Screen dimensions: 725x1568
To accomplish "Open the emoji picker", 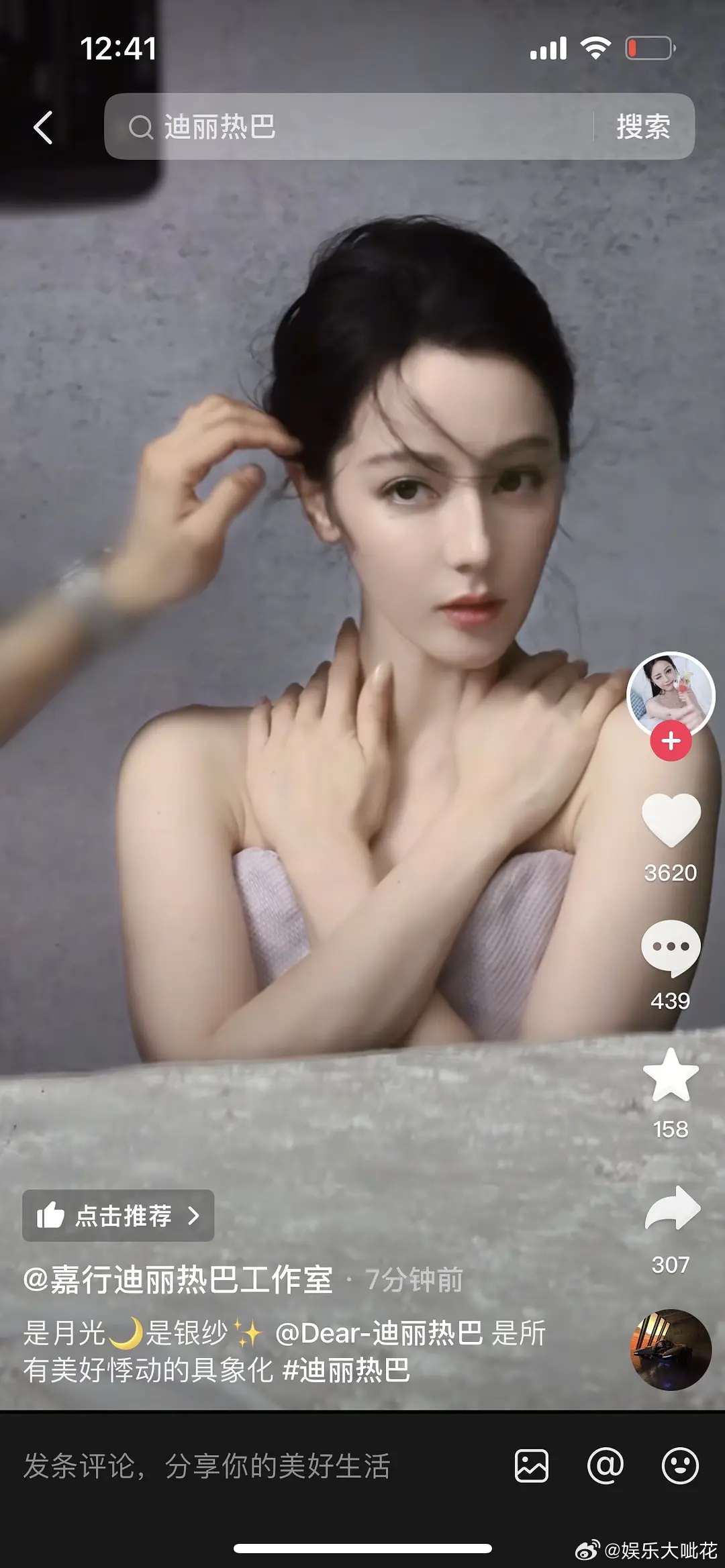I will click(x=680, y=1466).
